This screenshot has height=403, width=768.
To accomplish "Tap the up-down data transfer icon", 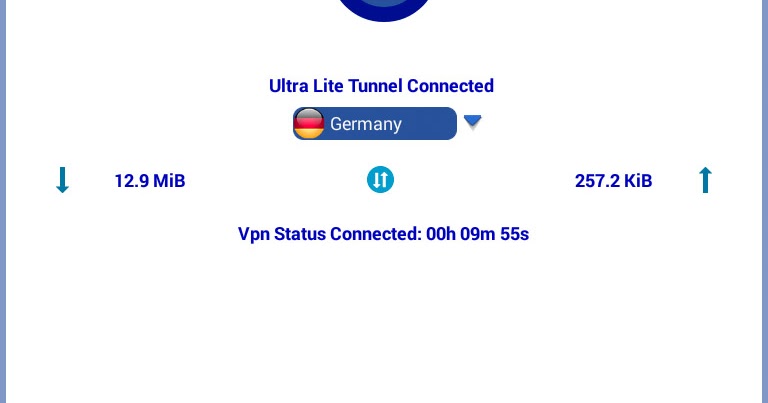I will (x=380, y=180).
